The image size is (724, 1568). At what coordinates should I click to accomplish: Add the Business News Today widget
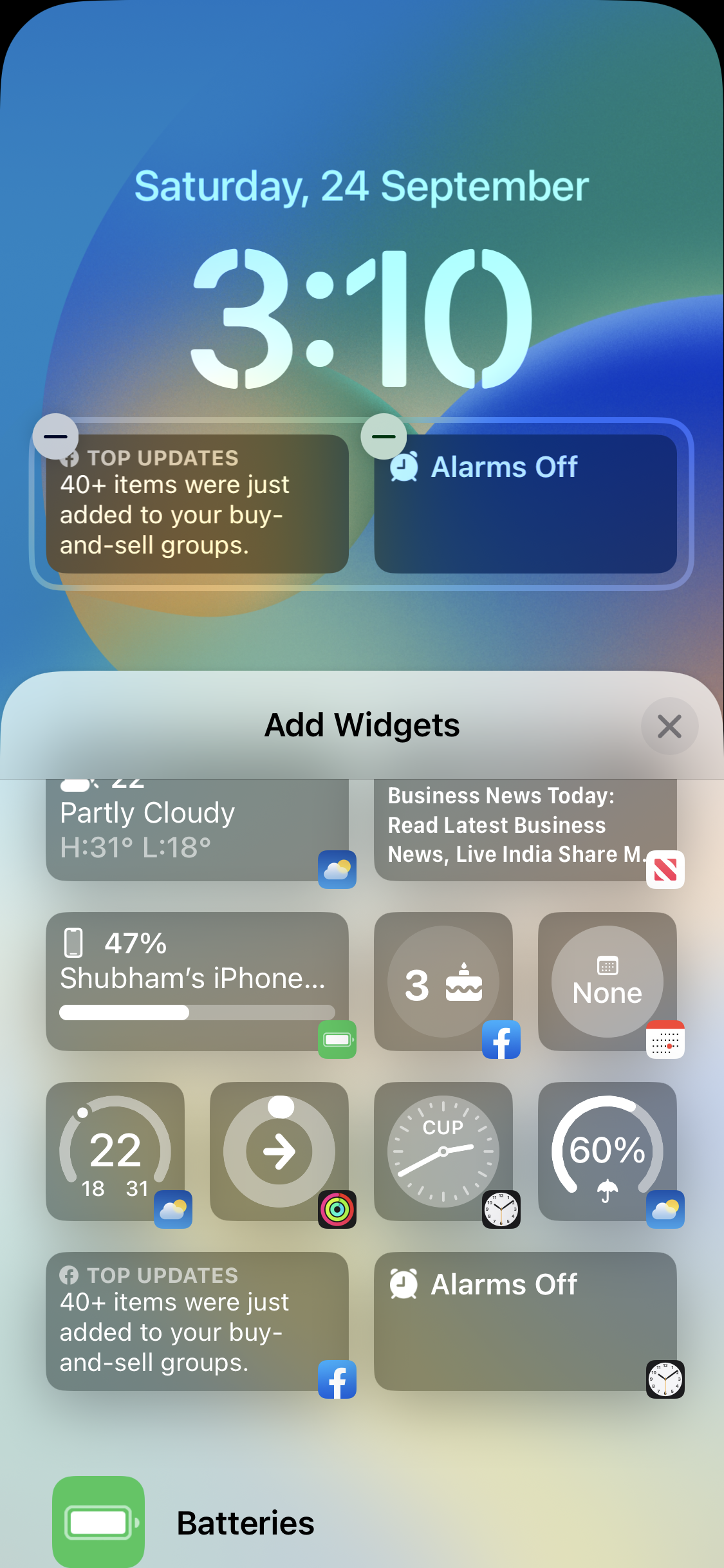(524, 830)
